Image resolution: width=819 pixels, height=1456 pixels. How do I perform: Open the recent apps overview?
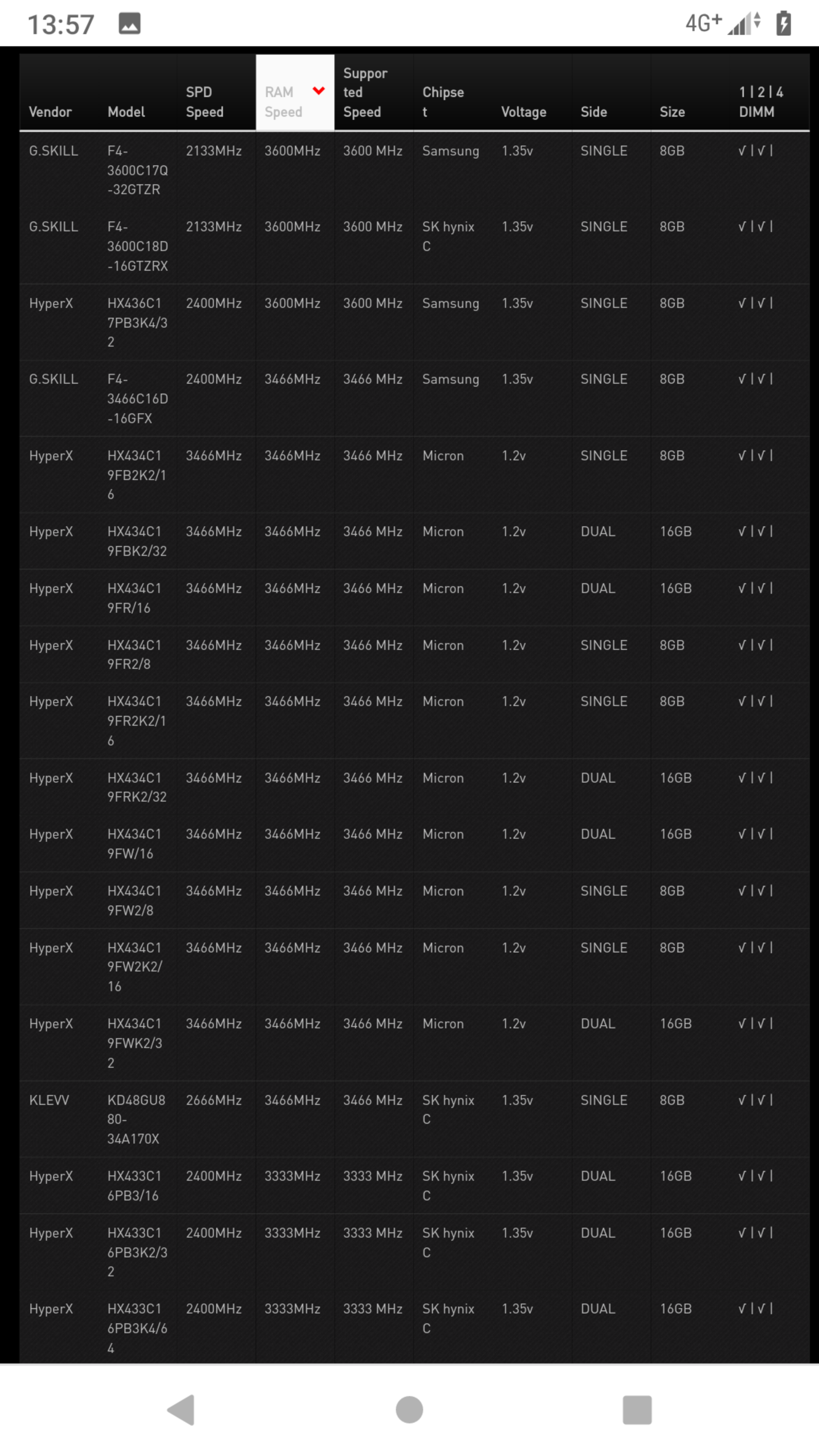click(637, 1410)
